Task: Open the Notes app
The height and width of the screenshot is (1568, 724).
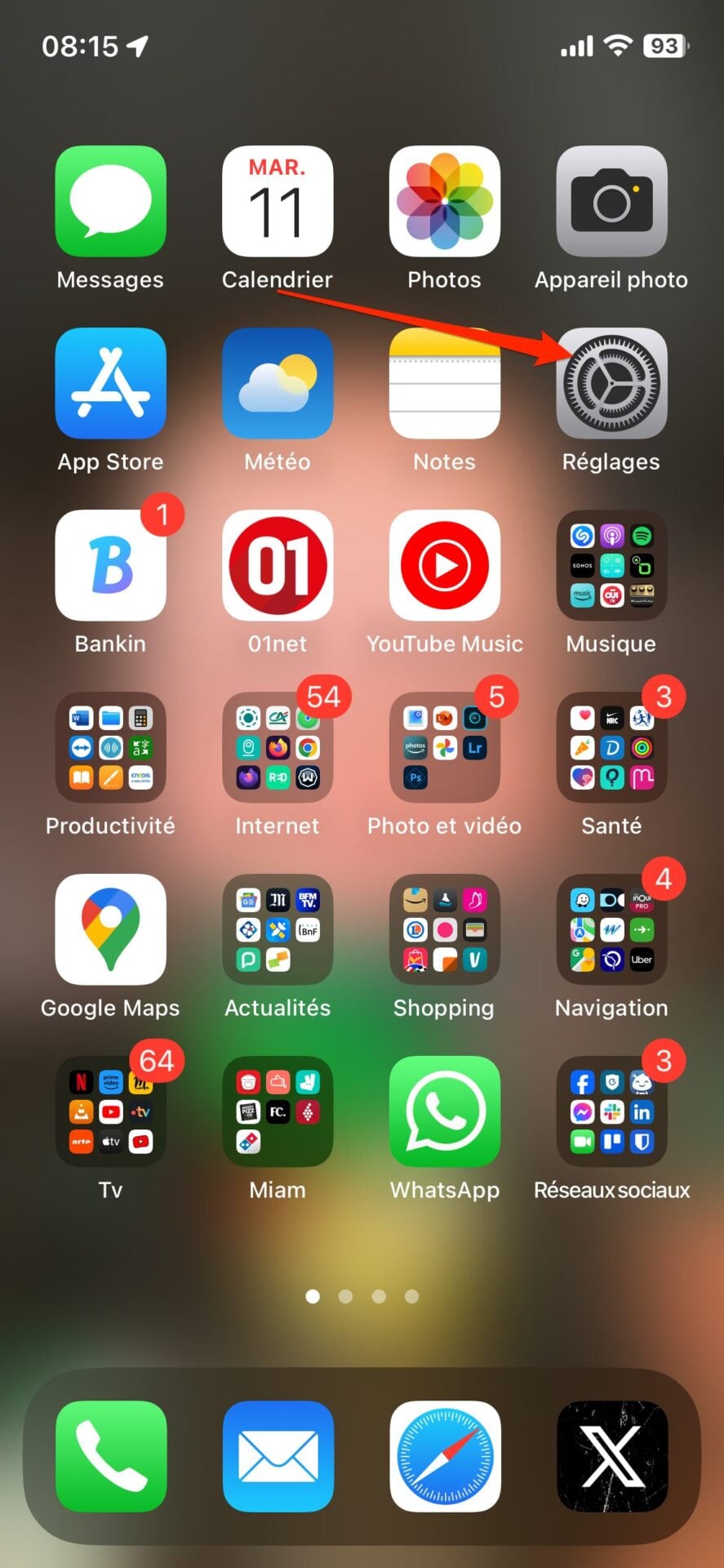Action: (444, 383)
